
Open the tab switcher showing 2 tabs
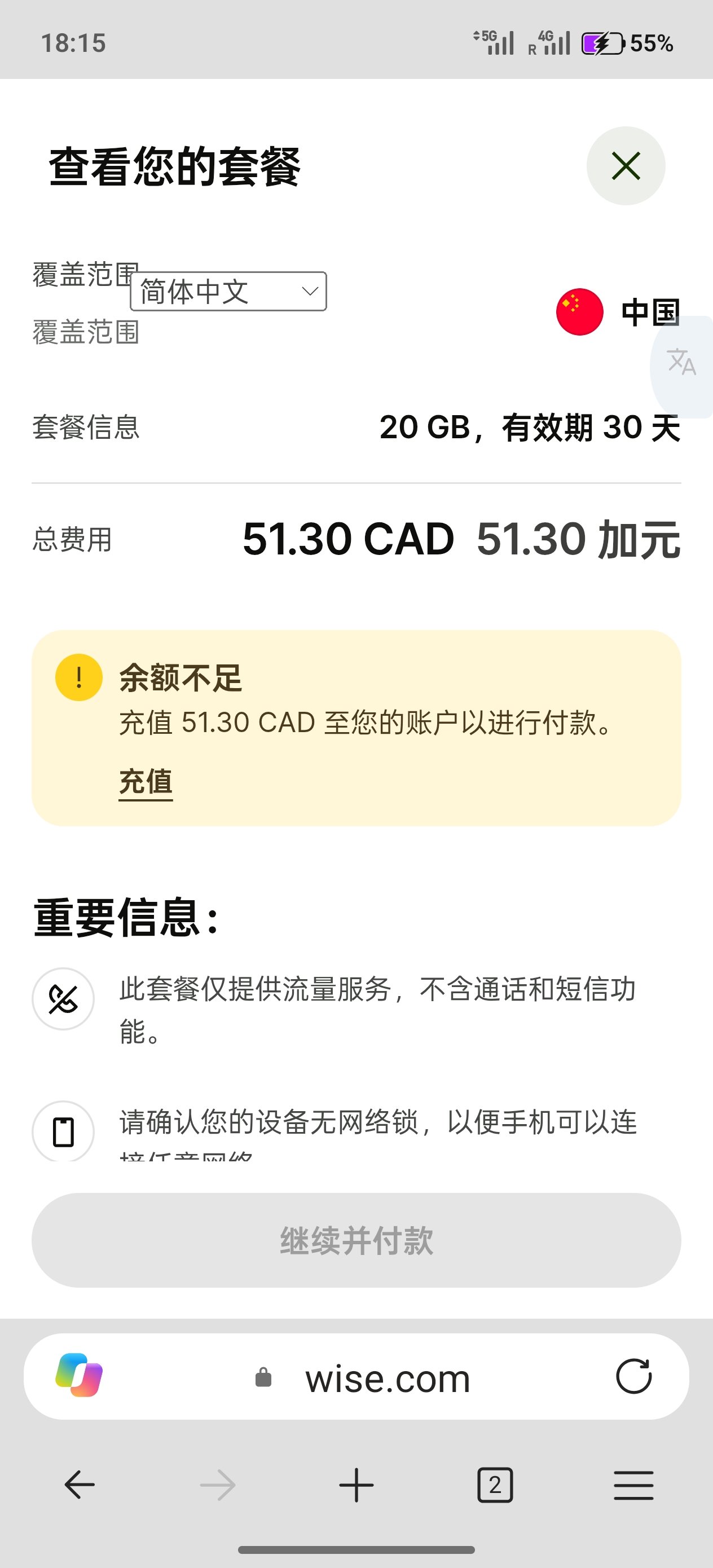click(495, 1485)
